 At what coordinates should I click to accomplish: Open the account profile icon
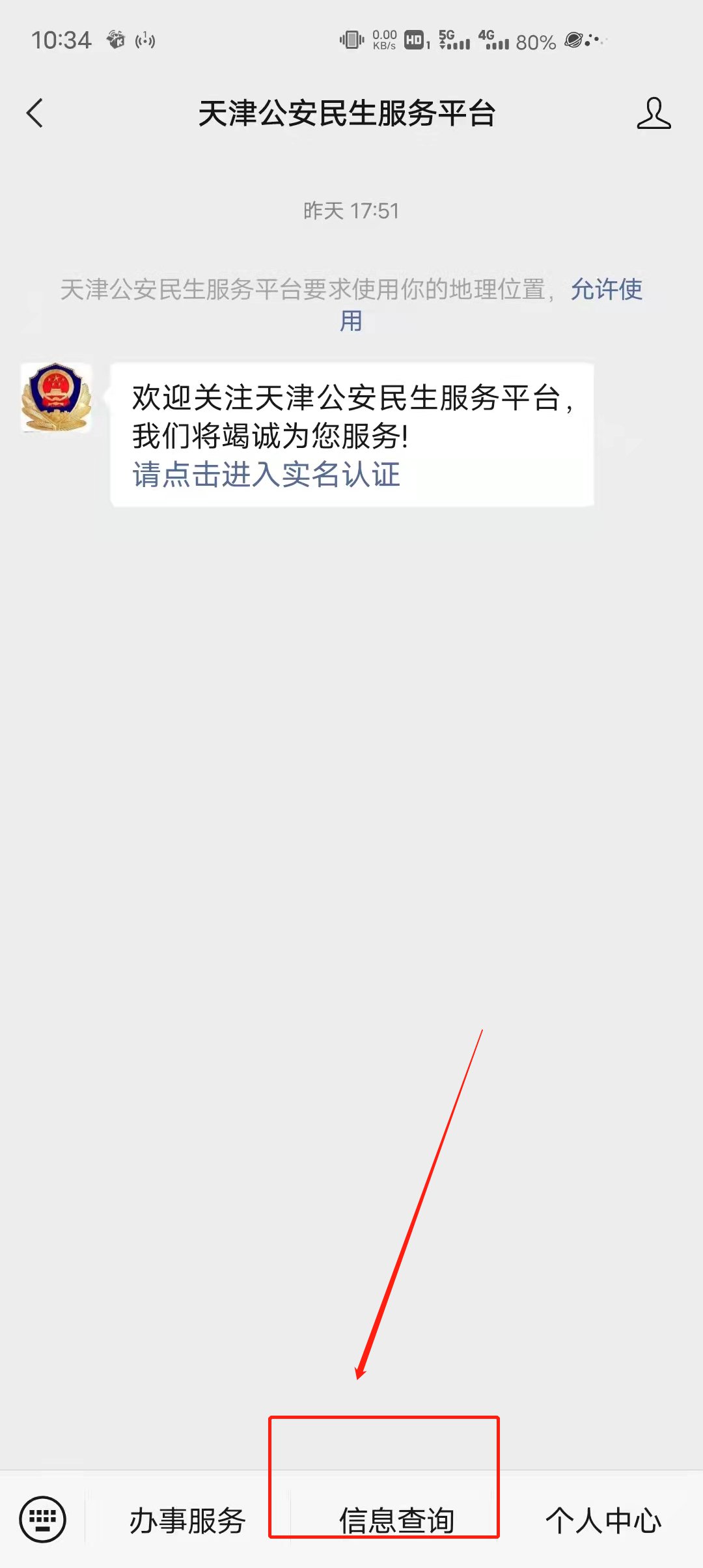pyautogui.click(x=654, y=113)
